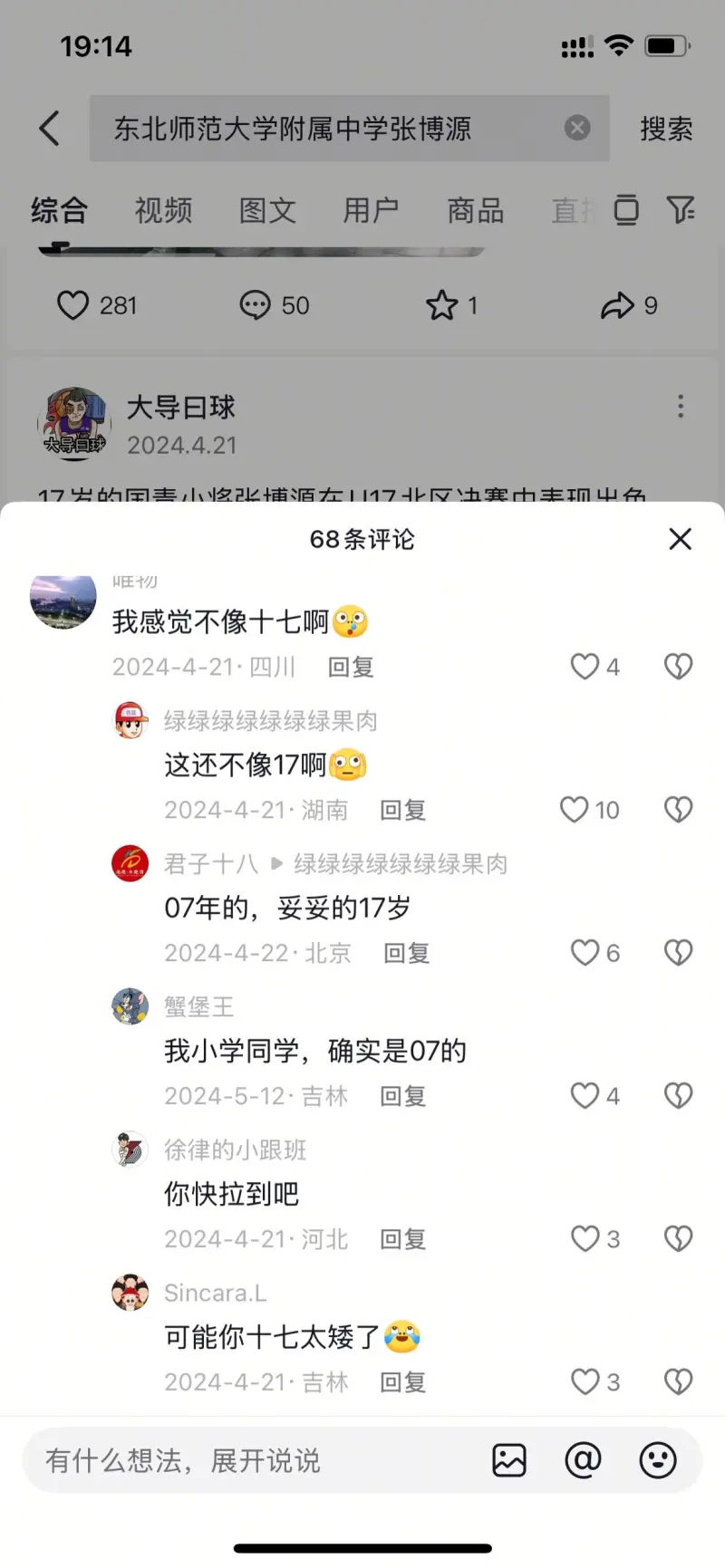
Task: Type a comment in 有什么想法，展开说说
Action: [x=254, y=1460]
